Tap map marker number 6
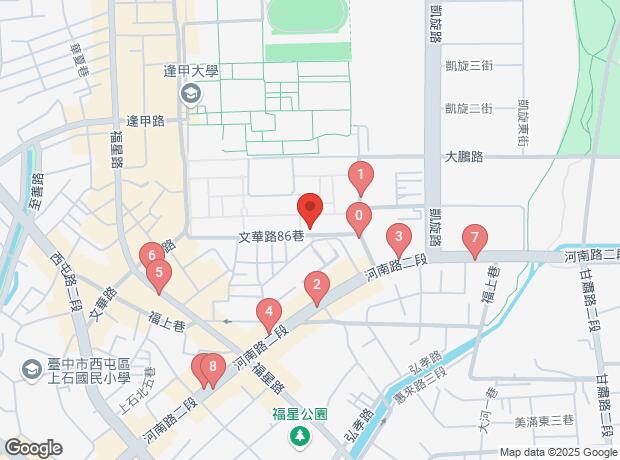The height and width of the screenshot is (460, 620). (x=151, y=257)
